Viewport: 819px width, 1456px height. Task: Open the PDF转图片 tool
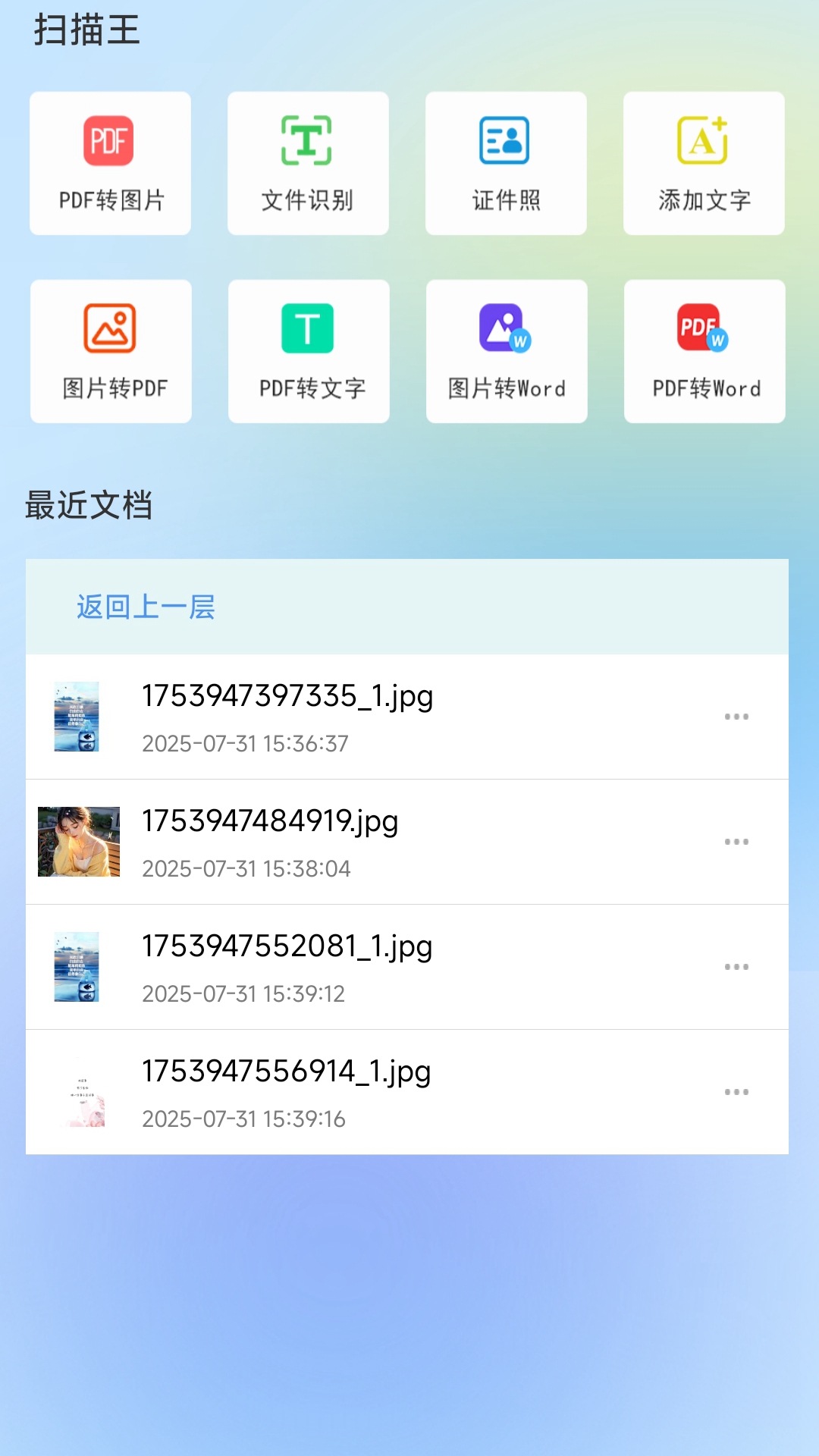[110, 163]
